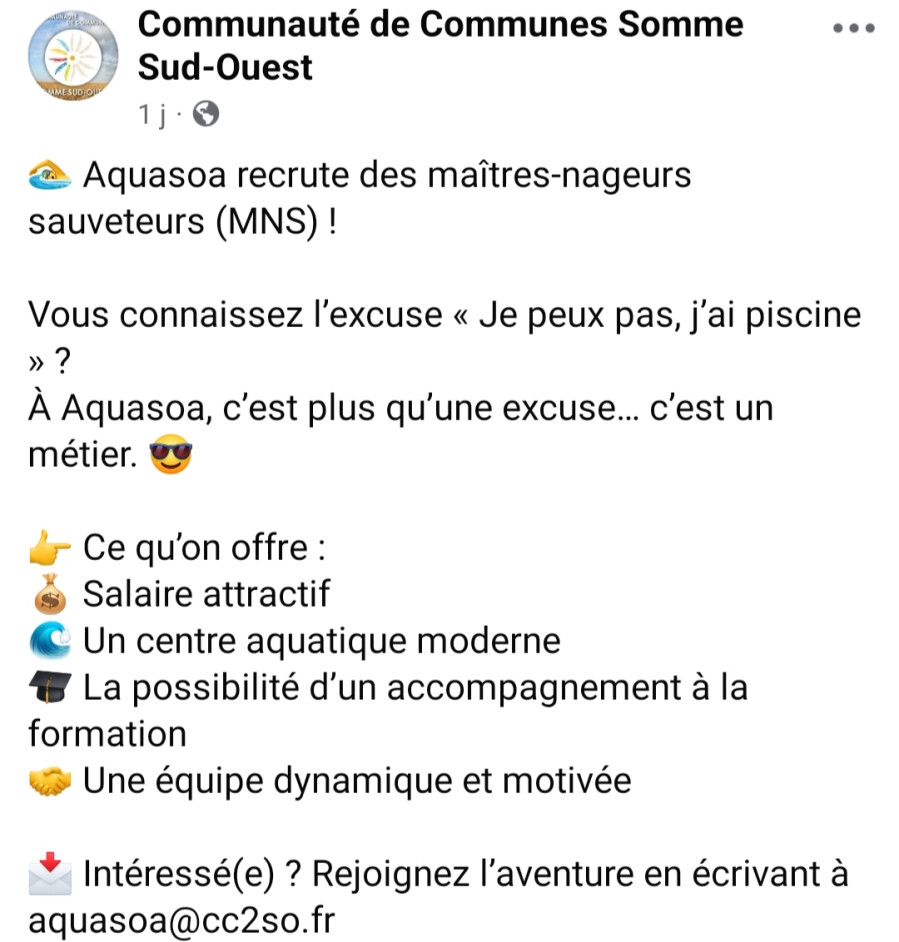Viewport: 899px width, 942px height.
Task: Open the Communauté de Communes Somme Sud-Ouest page name
Action: 440,46
